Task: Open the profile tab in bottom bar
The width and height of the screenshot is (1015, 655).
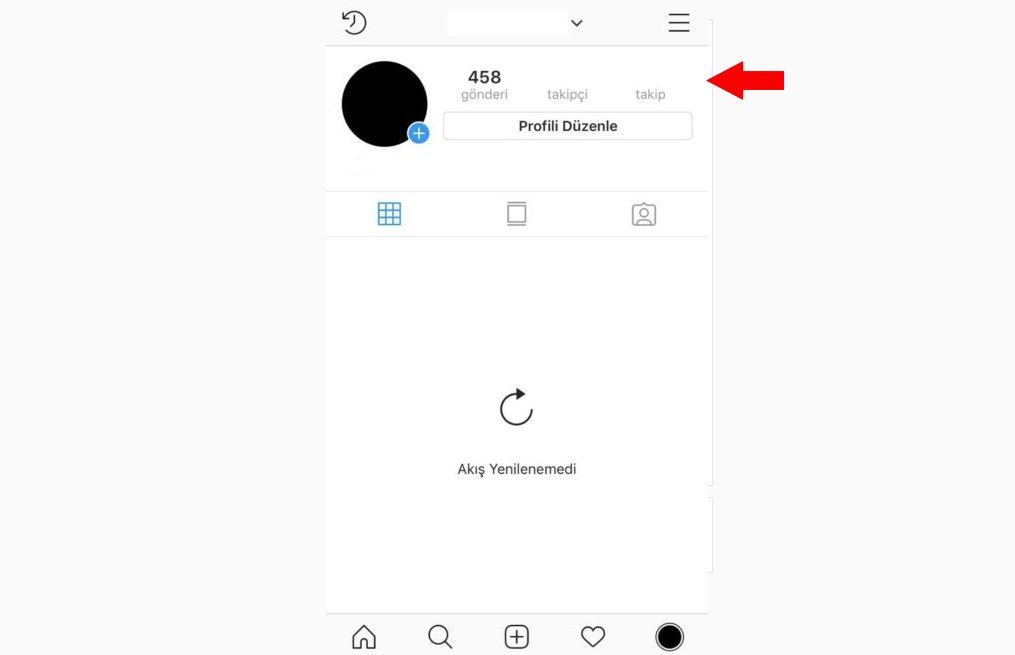Action: [x=669, y=636]
